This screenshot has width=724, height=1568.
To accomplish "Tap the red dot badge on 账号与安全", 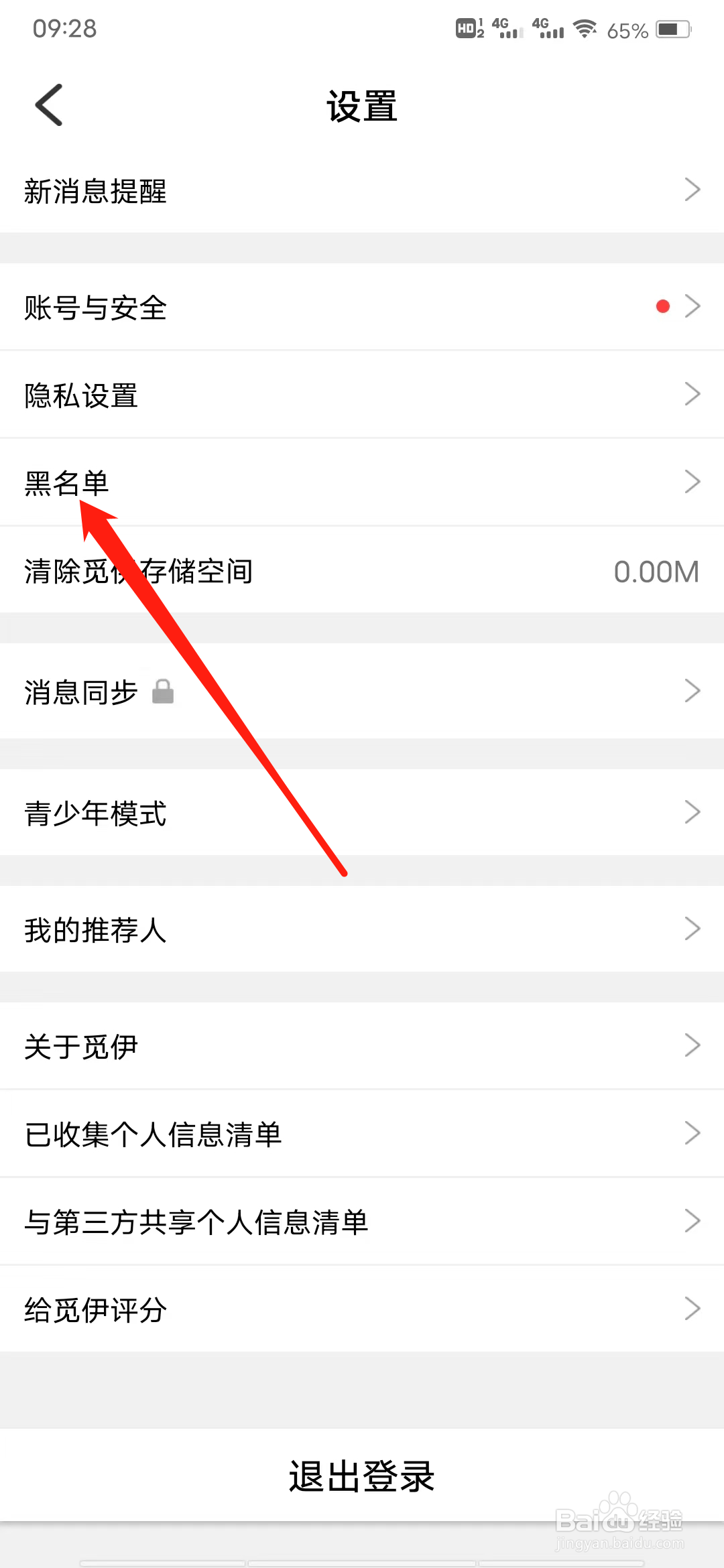I will (x=662, y=306).
